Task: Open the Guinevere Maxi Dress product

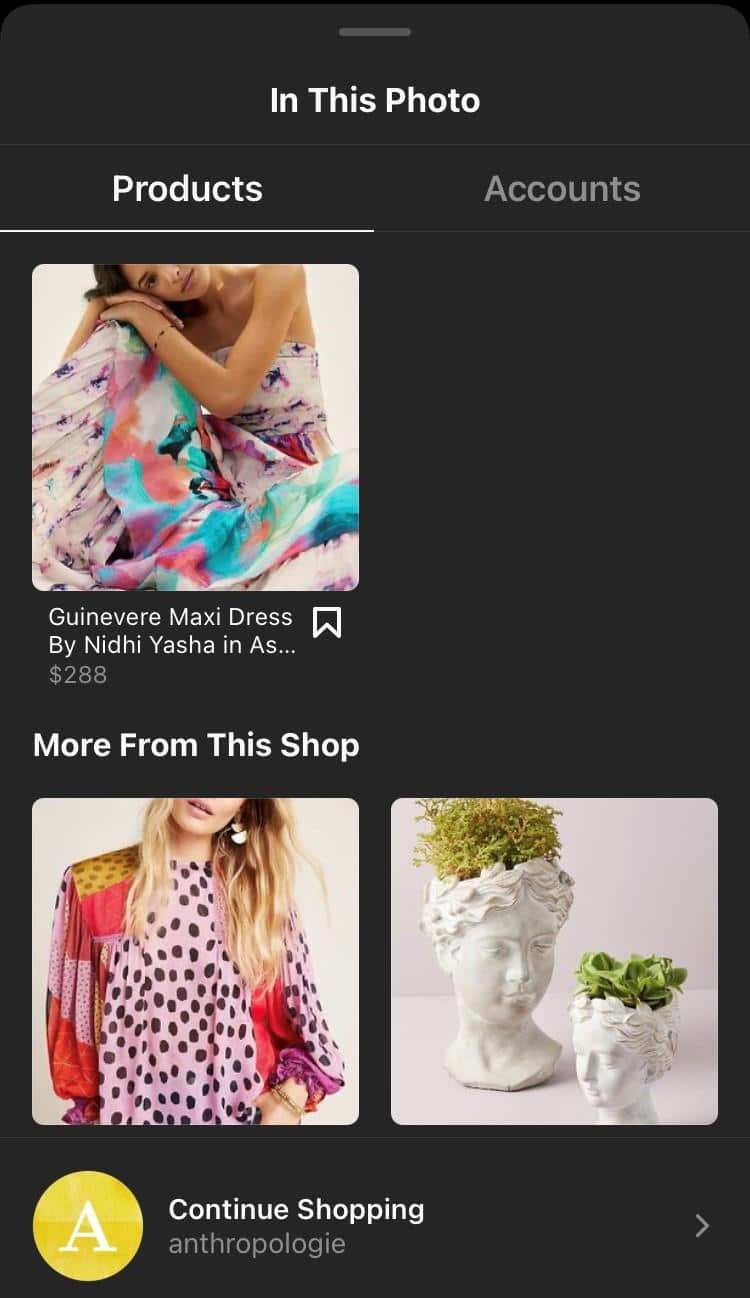Action: click(195, 427)
